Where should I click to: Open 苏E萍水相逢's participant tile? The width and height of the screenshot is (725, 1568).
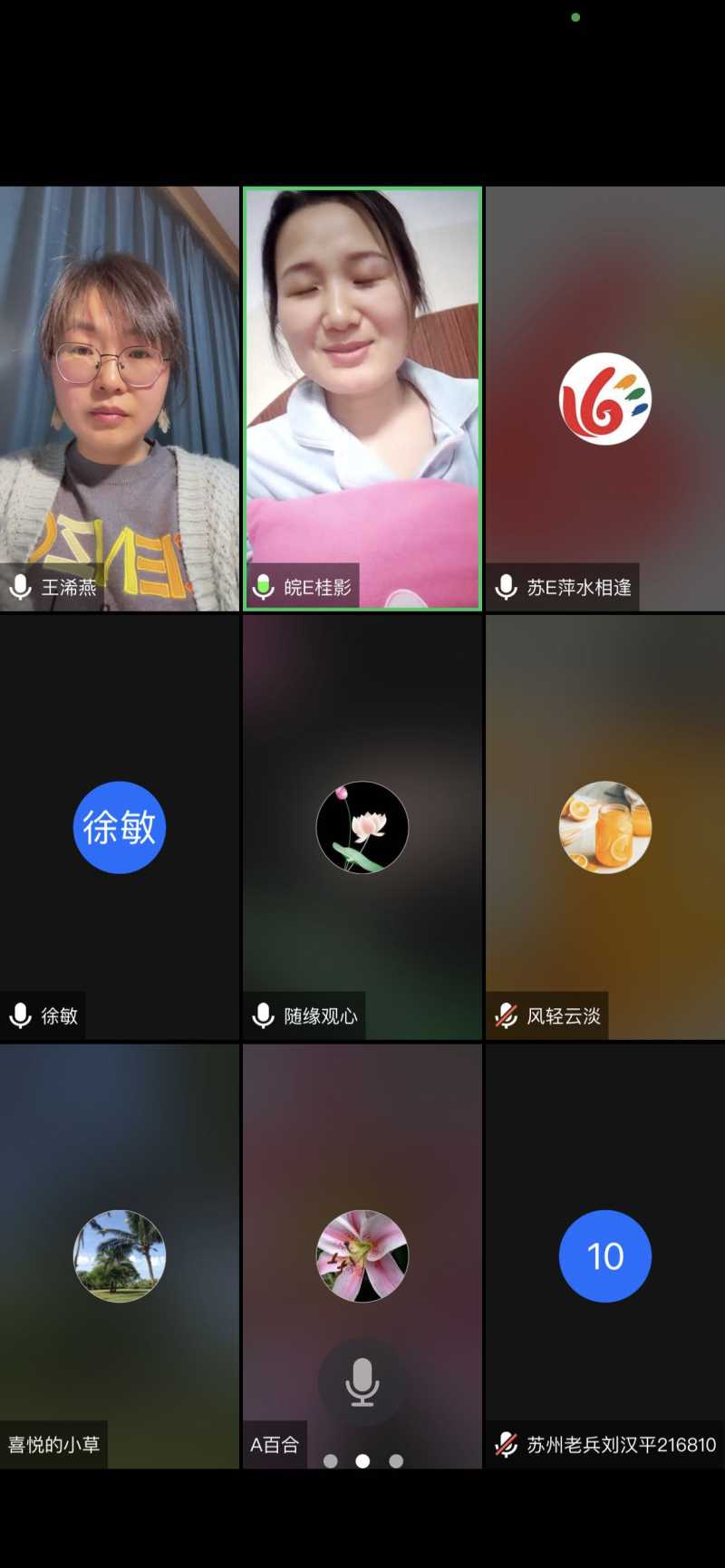pyautogui.click(x=605, y=399)
